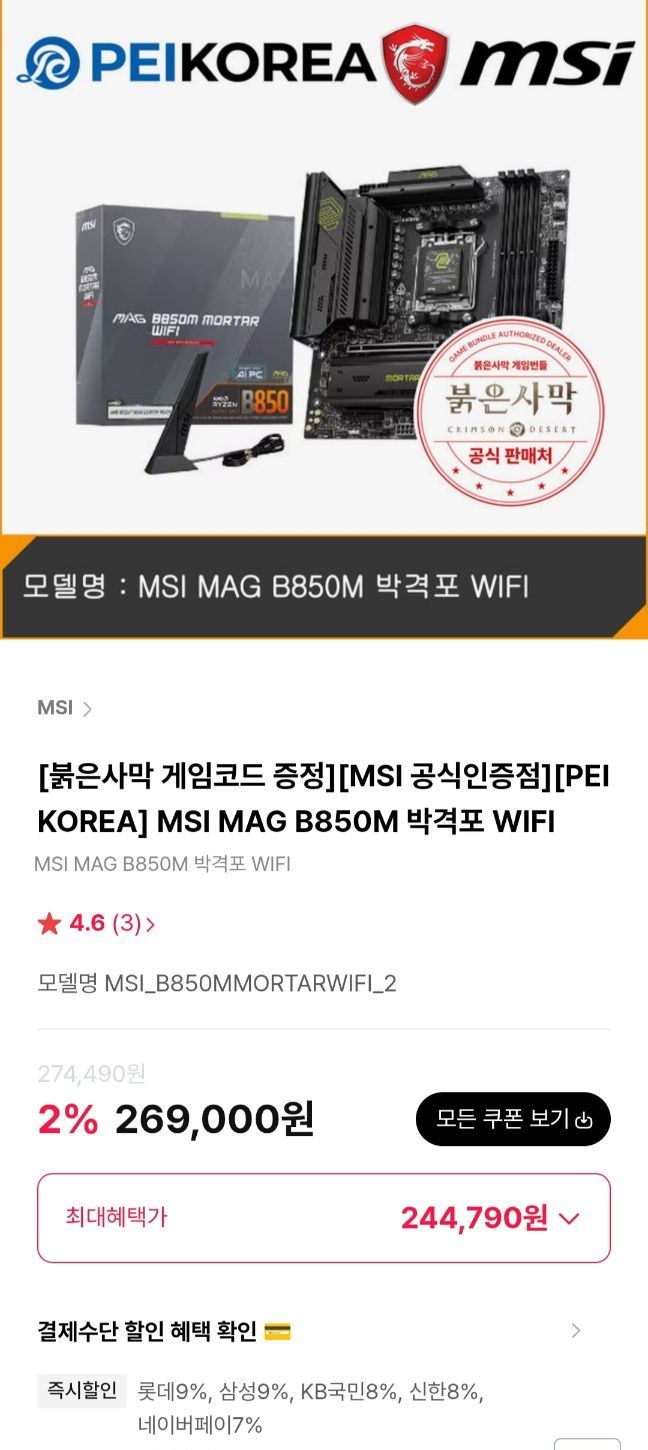Screen dimensions: 648x1450
Task: Open the 4.6 star reviews
Action: (96, 923)
